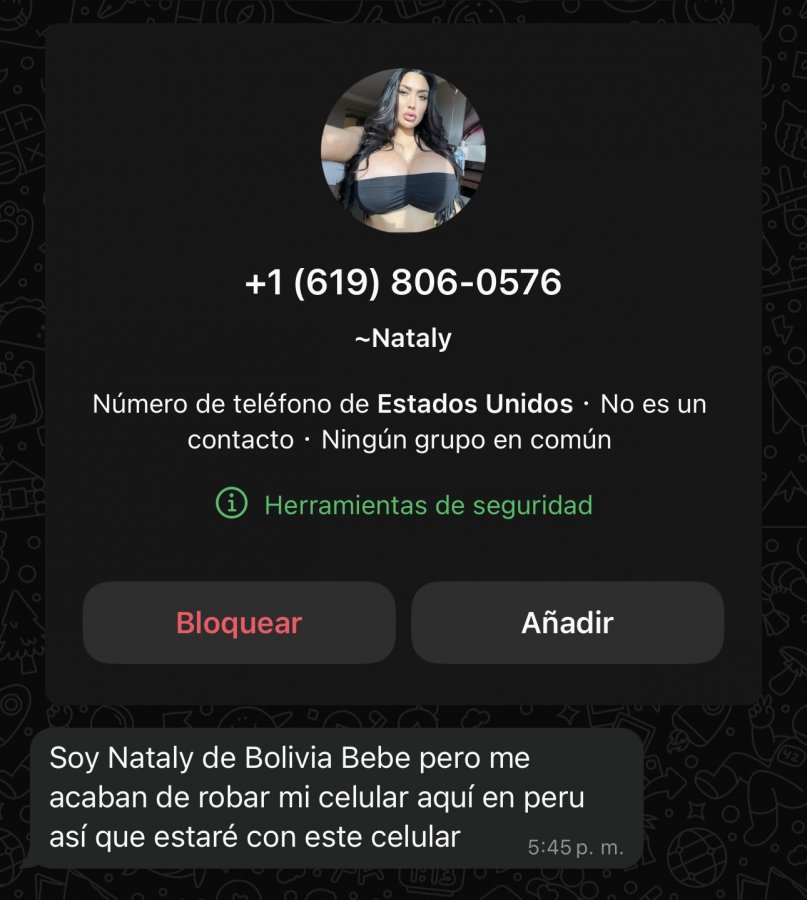Open Herramientas de seguridad

click(427, 505)
